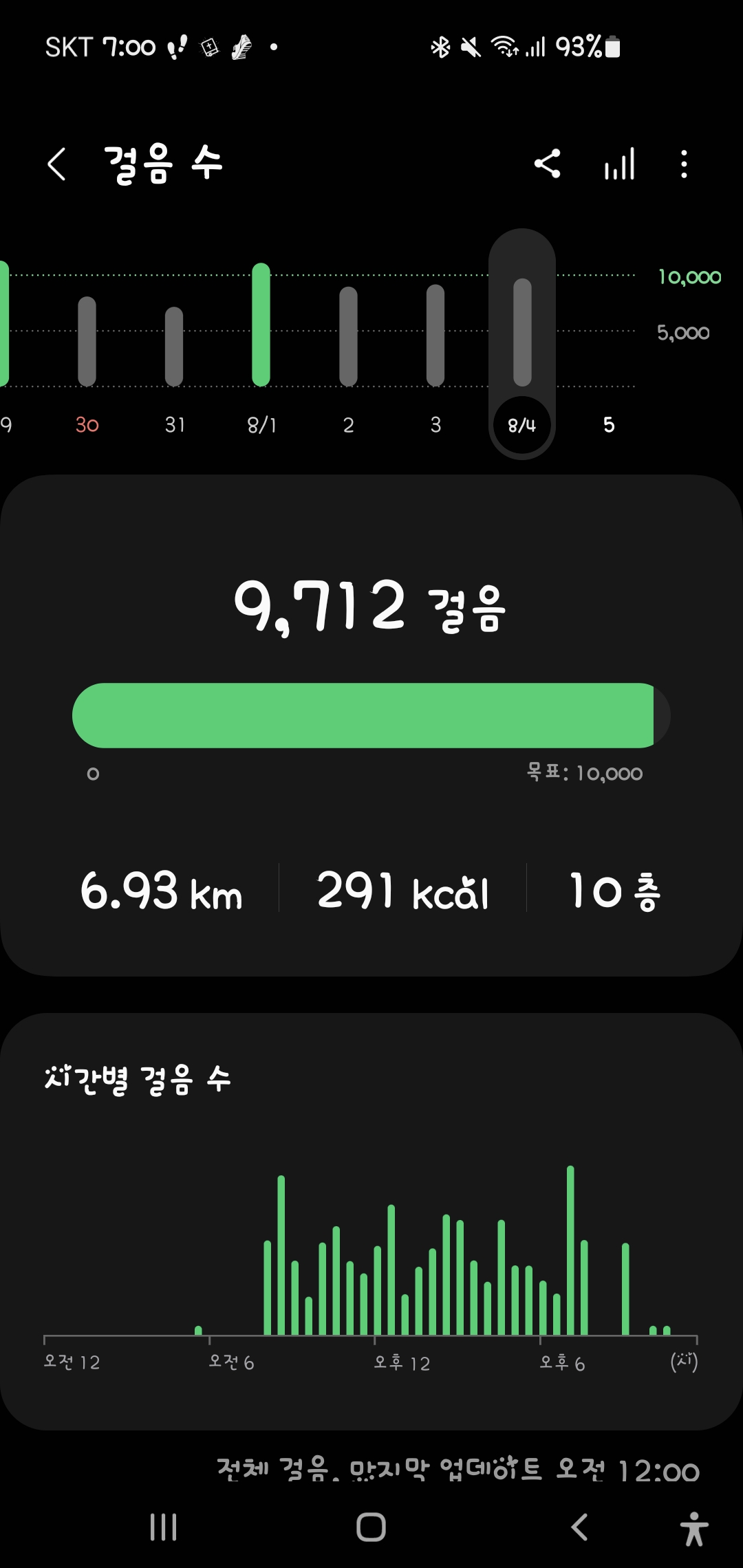Tap the selected 8/4 date bar
The width and height of the screenshot is (743, 1568).
(522, 344)
